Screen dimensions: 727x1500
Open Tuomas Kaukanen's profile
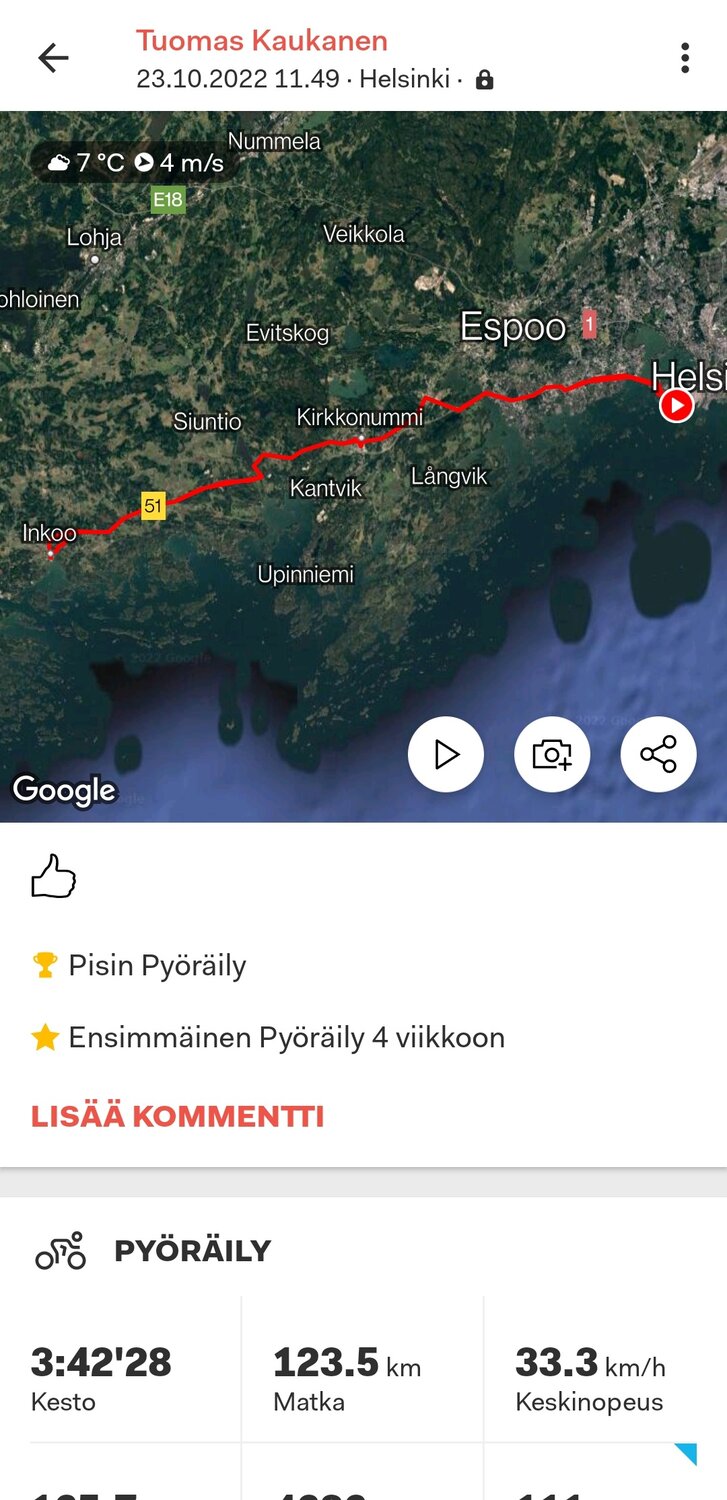[262, 41]
